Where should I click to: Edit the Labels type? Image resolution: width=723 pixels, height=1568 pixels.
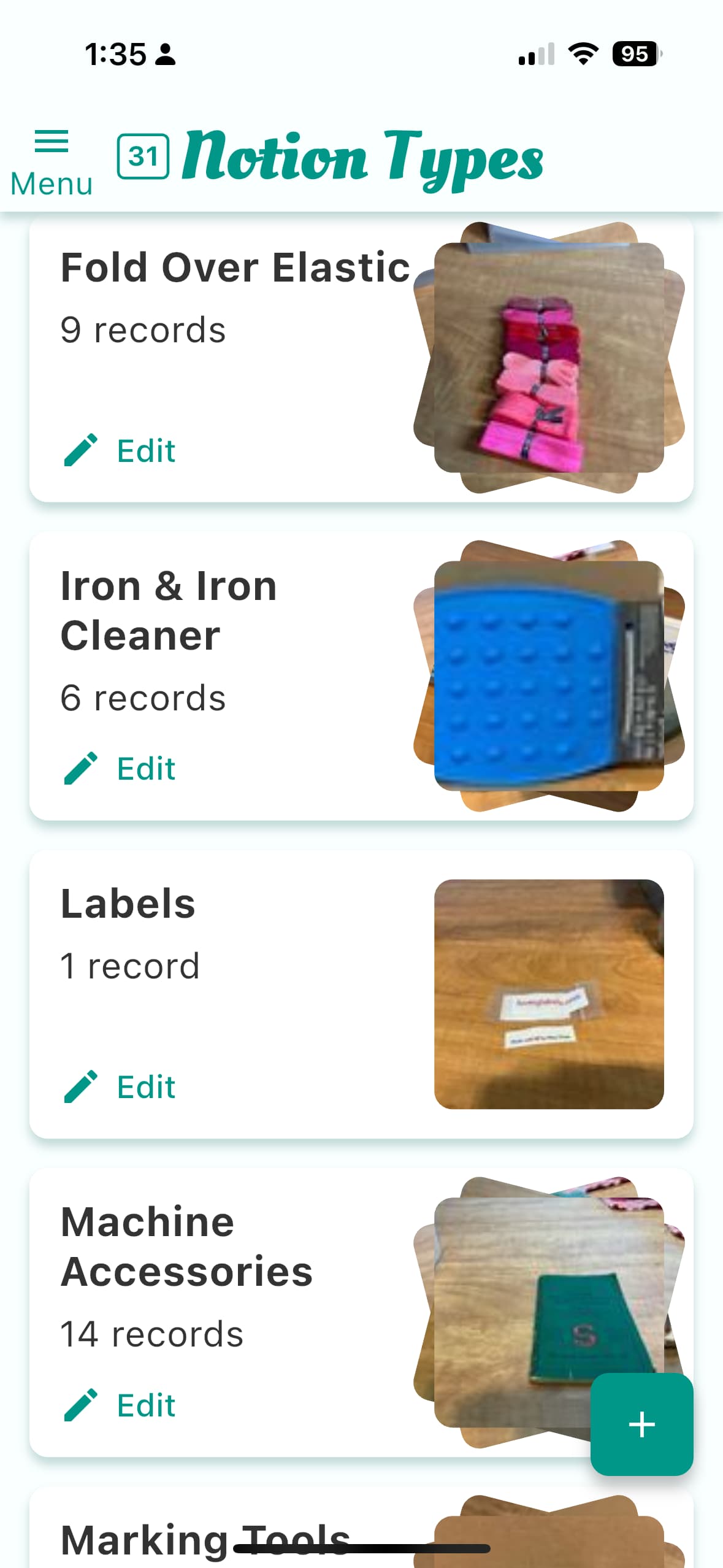click(120, 1086)
